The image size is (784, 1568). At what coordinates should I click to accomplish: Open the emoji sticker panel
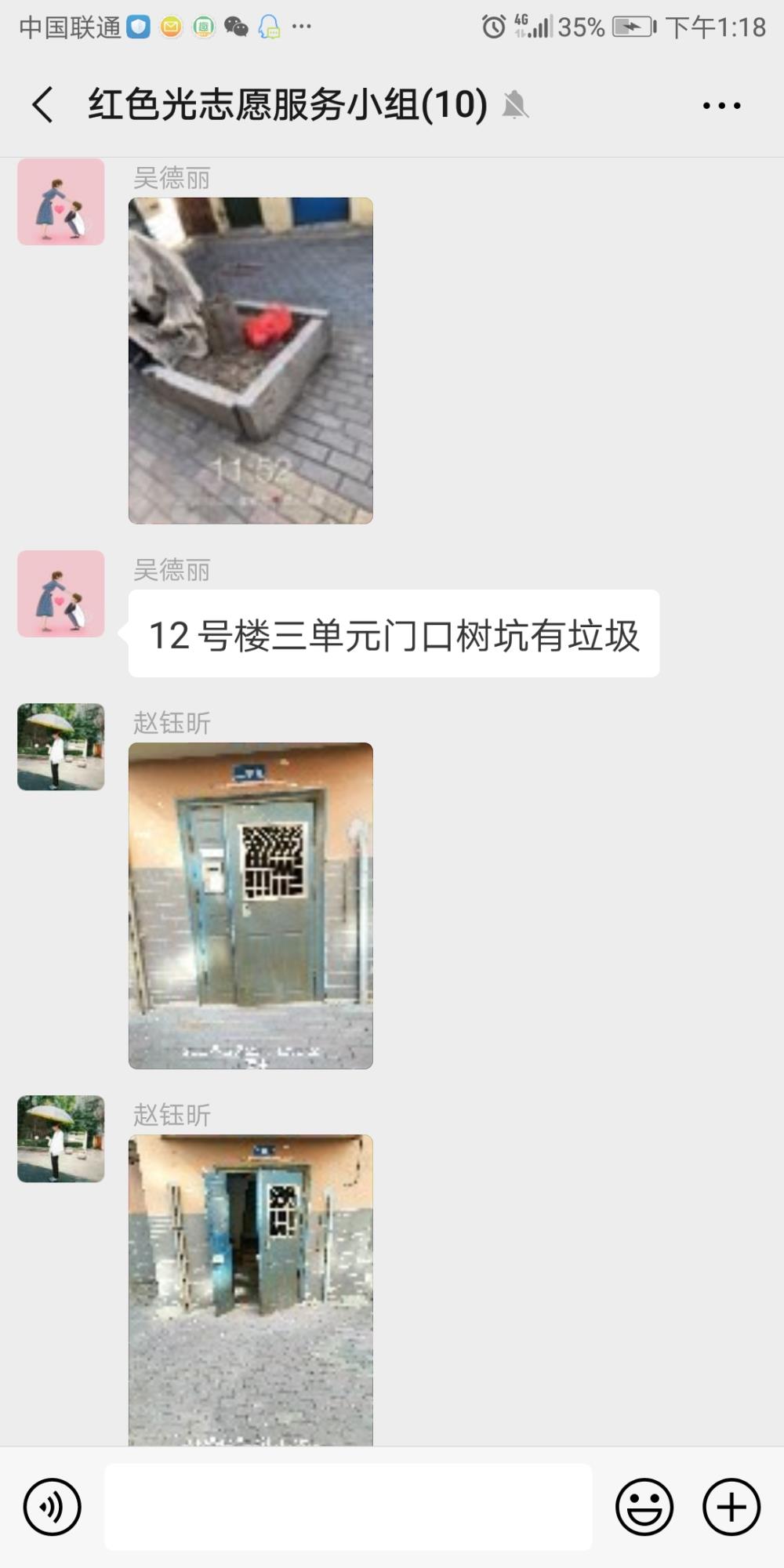click(644, 1506)
